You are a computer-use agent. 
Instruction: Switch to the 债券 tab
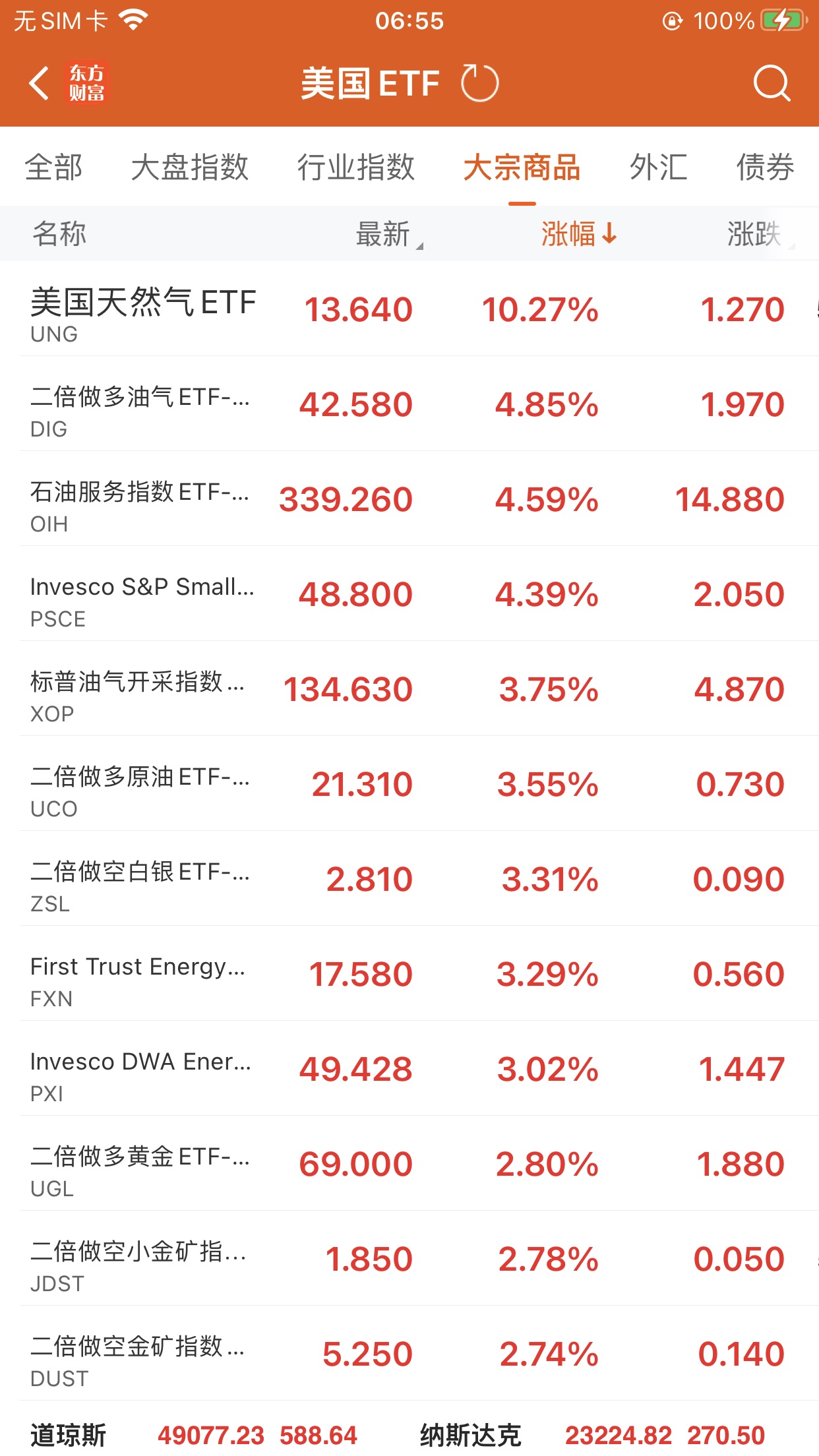coord(765,167)
